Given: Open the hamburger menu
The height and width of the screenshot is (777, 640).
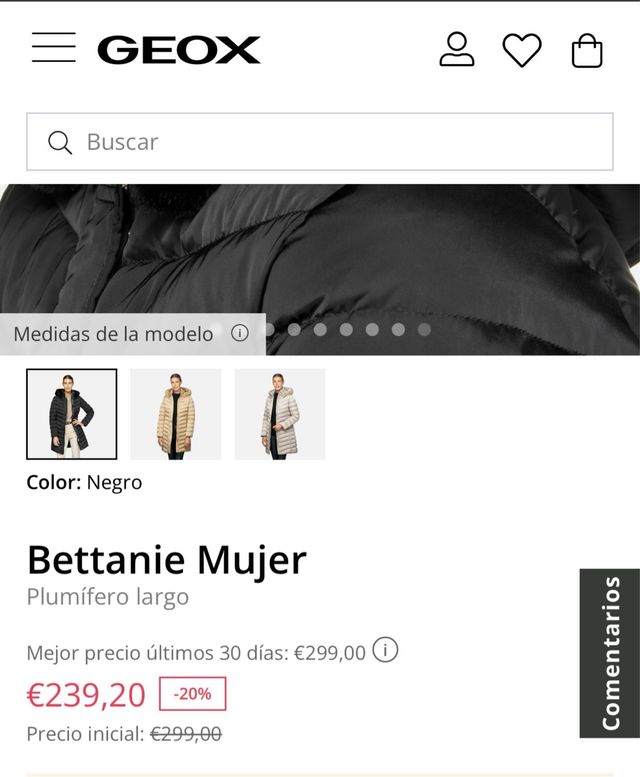Looking at the screenshot, I should [x=53, y=48].
